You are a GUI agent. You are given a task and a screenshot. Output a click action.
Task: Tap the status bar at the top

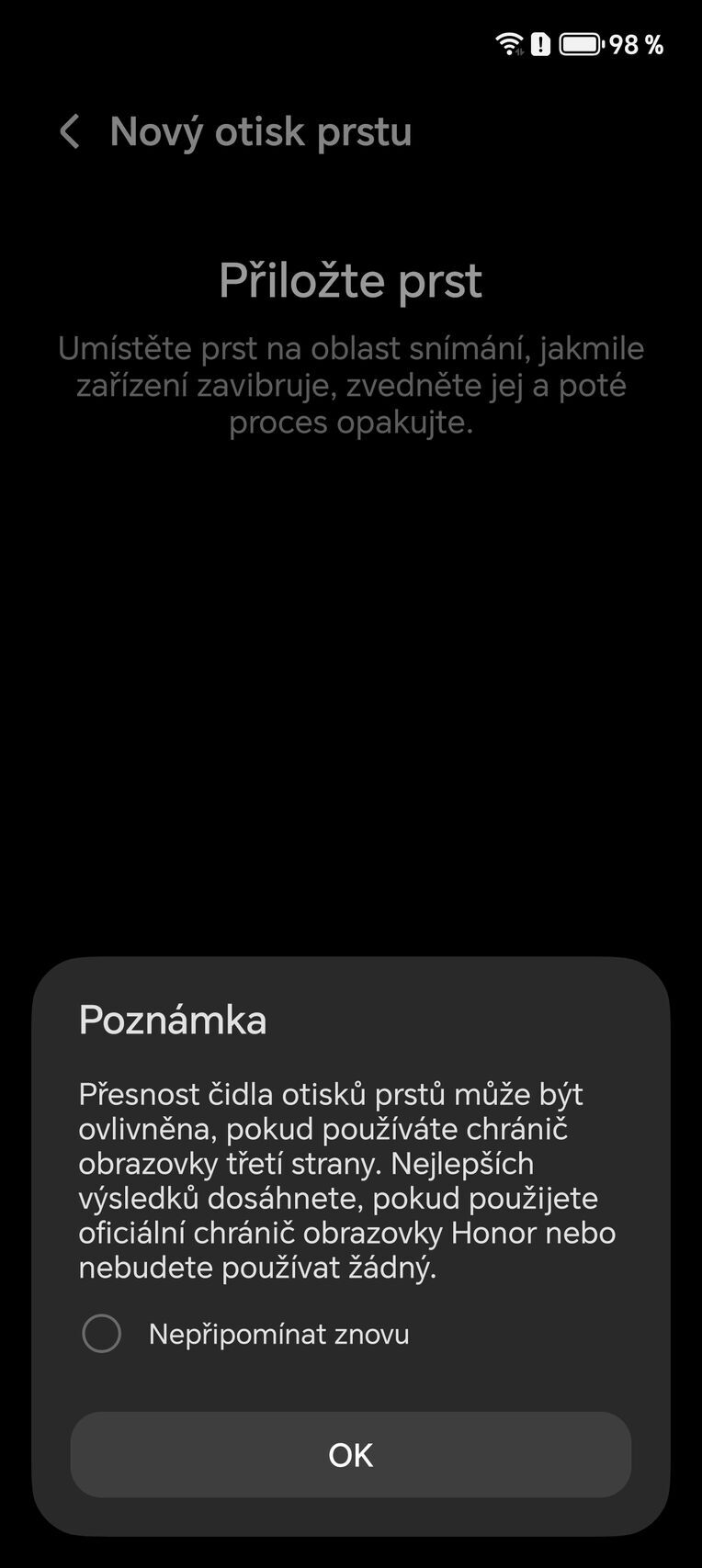[x=351, y=43]
